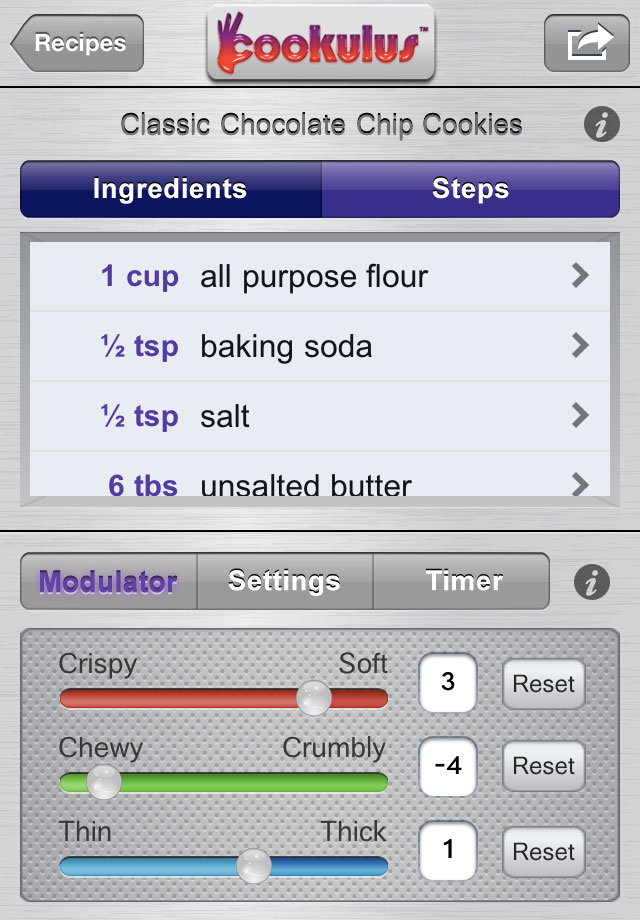
Task: Switch to the Timer tab
Action: pyautogui.click(x=462, y=581)
